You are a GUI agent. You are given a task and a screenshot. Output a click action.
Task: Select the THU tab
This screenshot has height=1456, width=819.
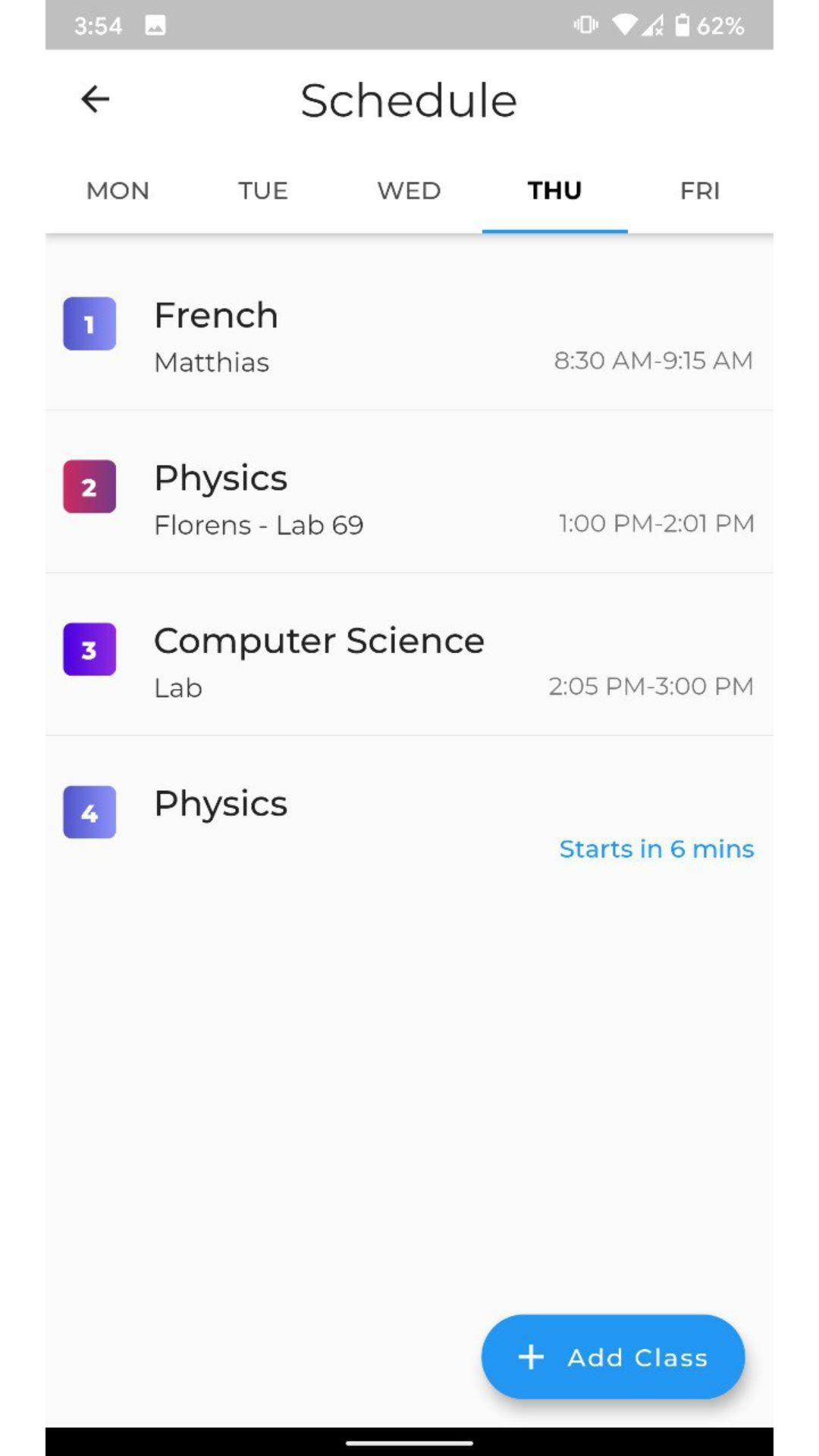[554, 190]
